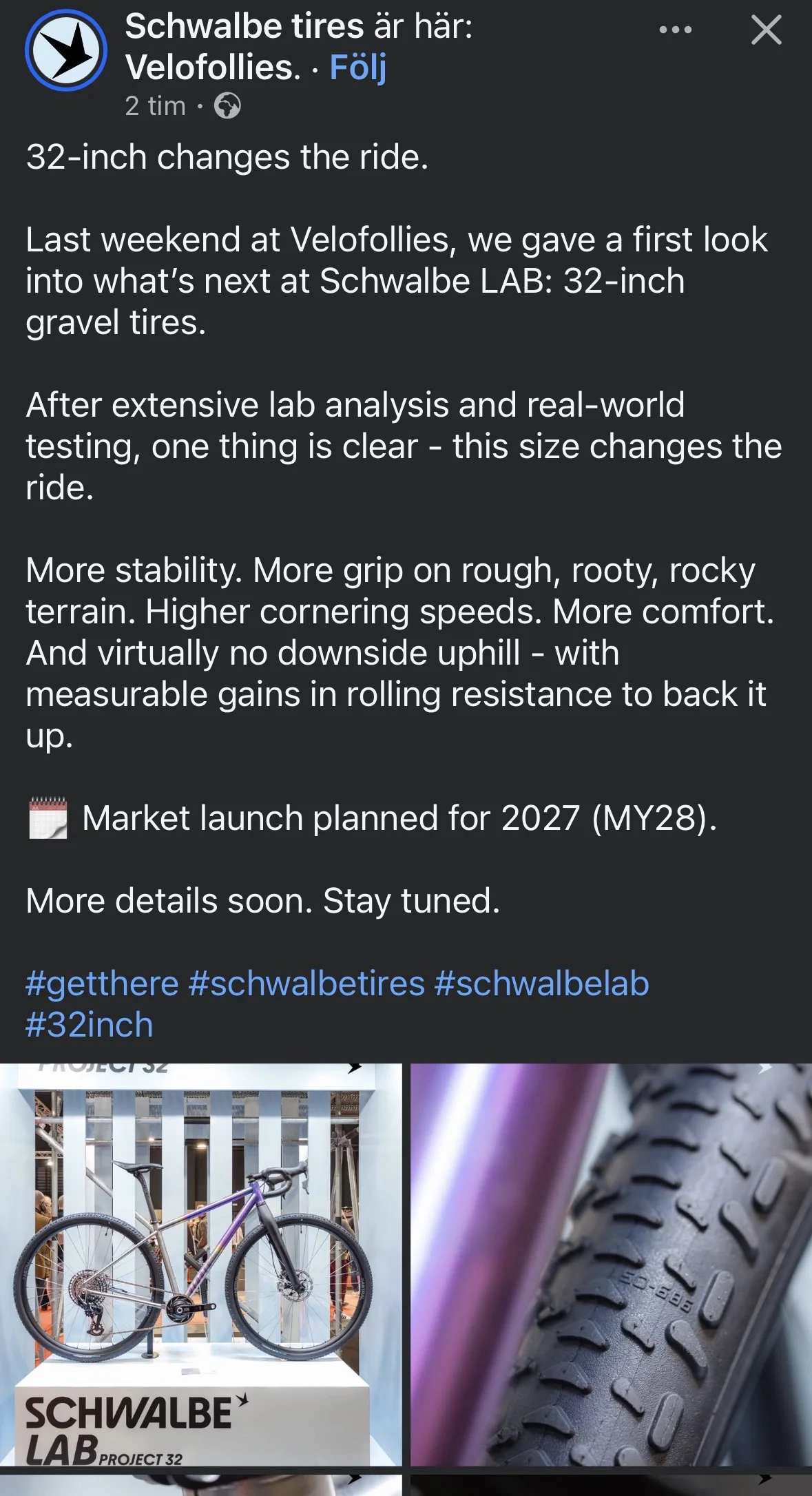Screen dimensions: 812x1496
Task: Open the #32inch hashtag
Action: (x=90, y=1025)
